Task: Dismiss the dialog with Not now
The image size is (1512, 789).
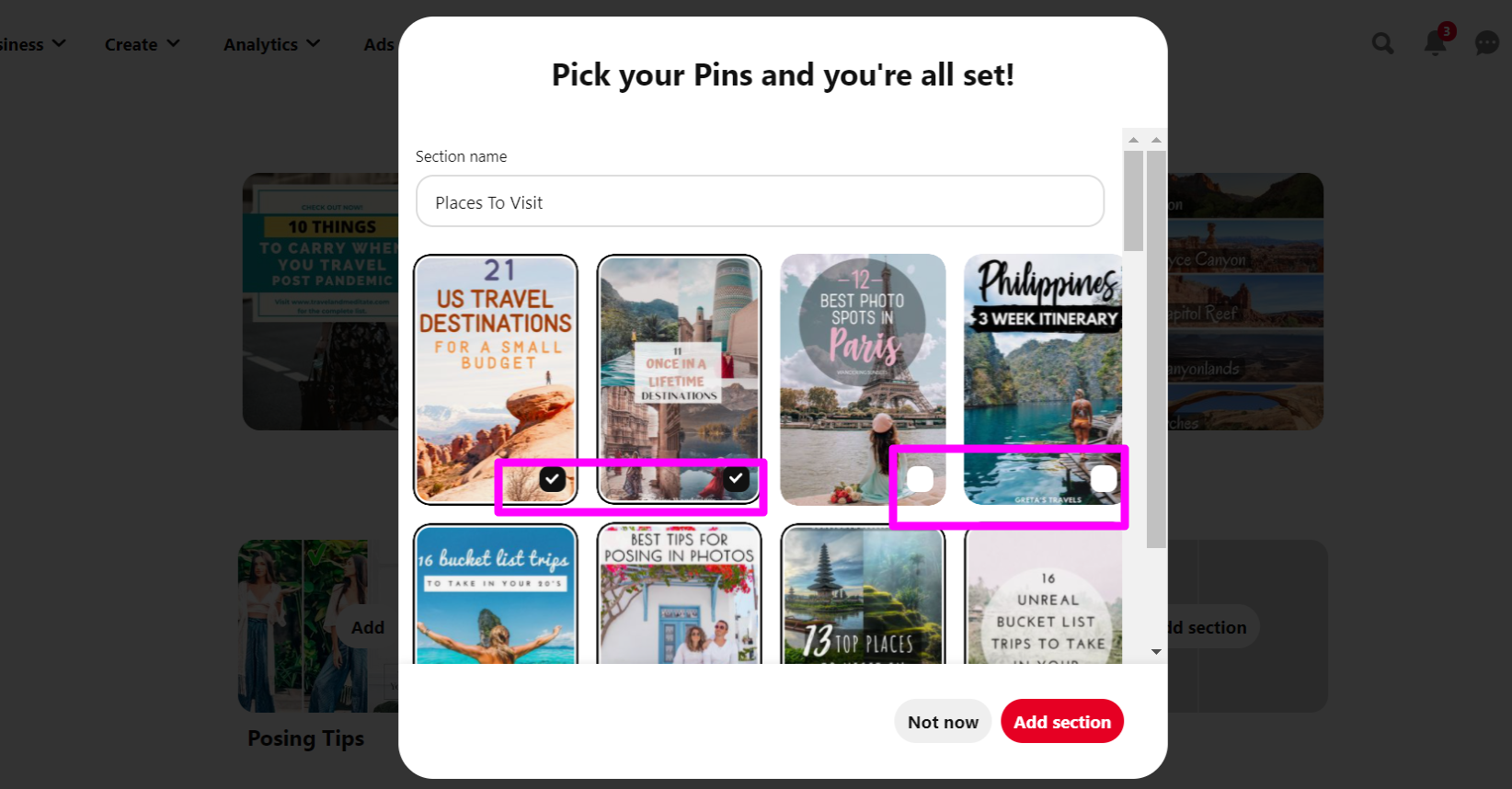Action: point(943,722)
